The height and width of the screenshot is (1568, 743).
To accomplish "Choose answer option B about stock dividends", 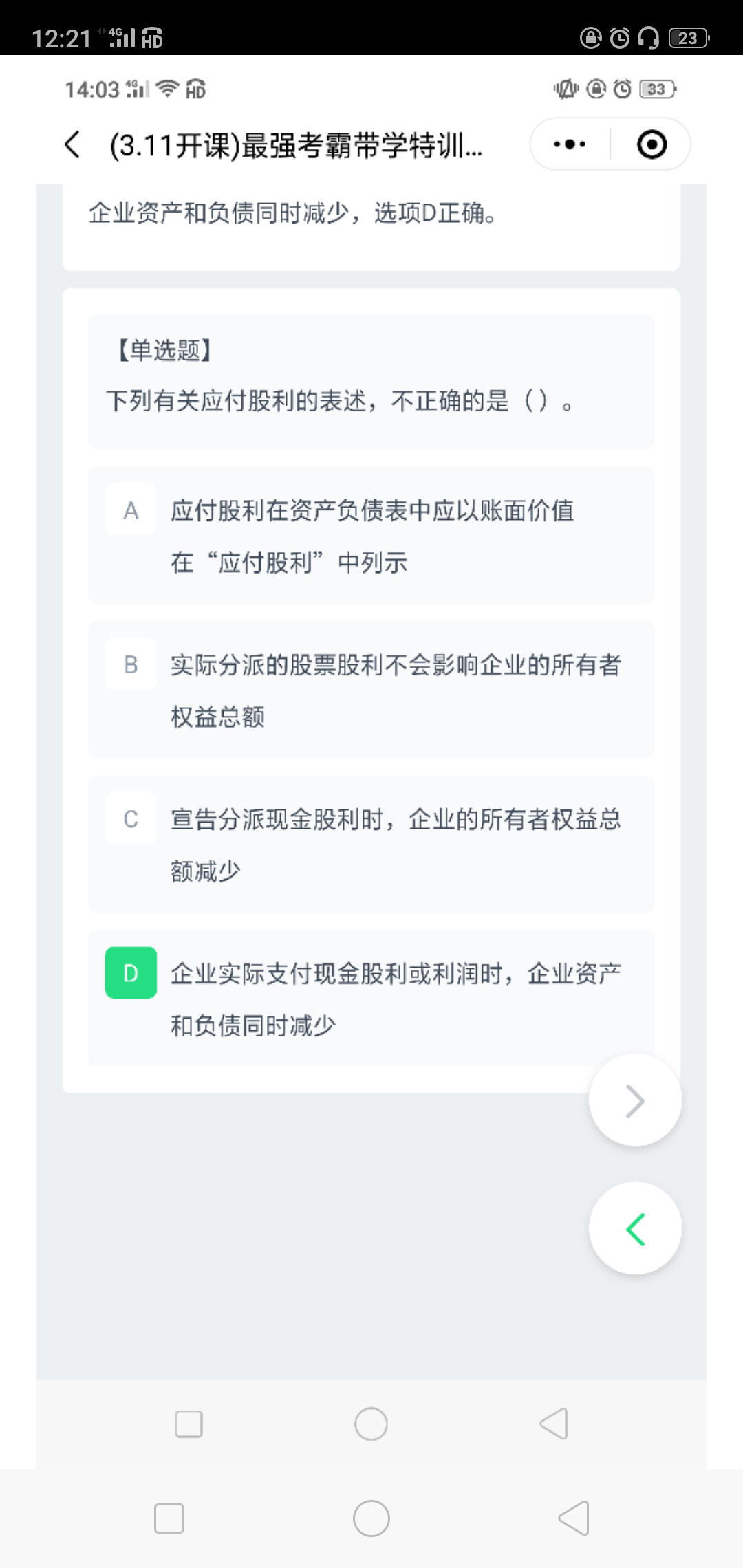I will 371,690.
